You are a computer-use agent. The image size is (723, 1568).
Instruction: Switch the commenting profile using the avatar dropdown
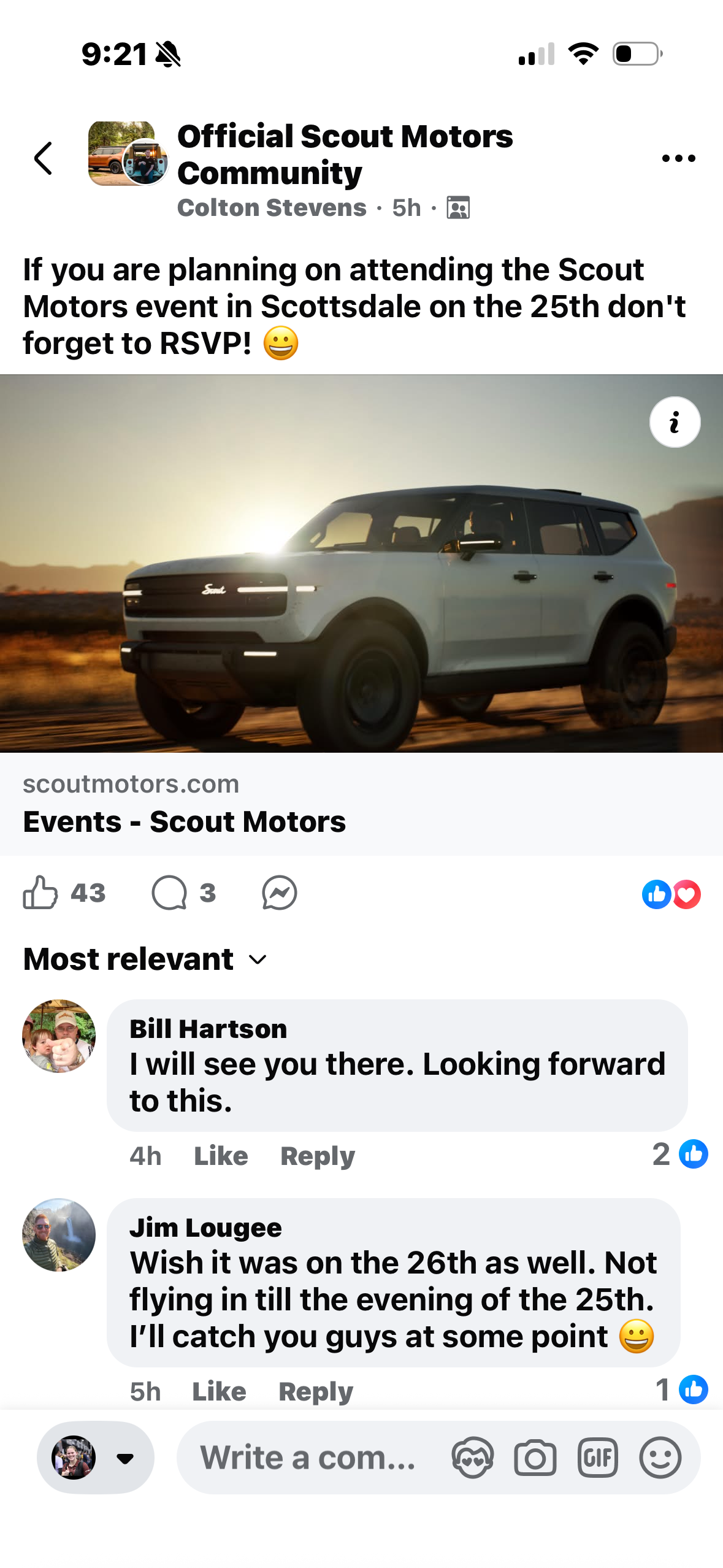[95, 1458]
